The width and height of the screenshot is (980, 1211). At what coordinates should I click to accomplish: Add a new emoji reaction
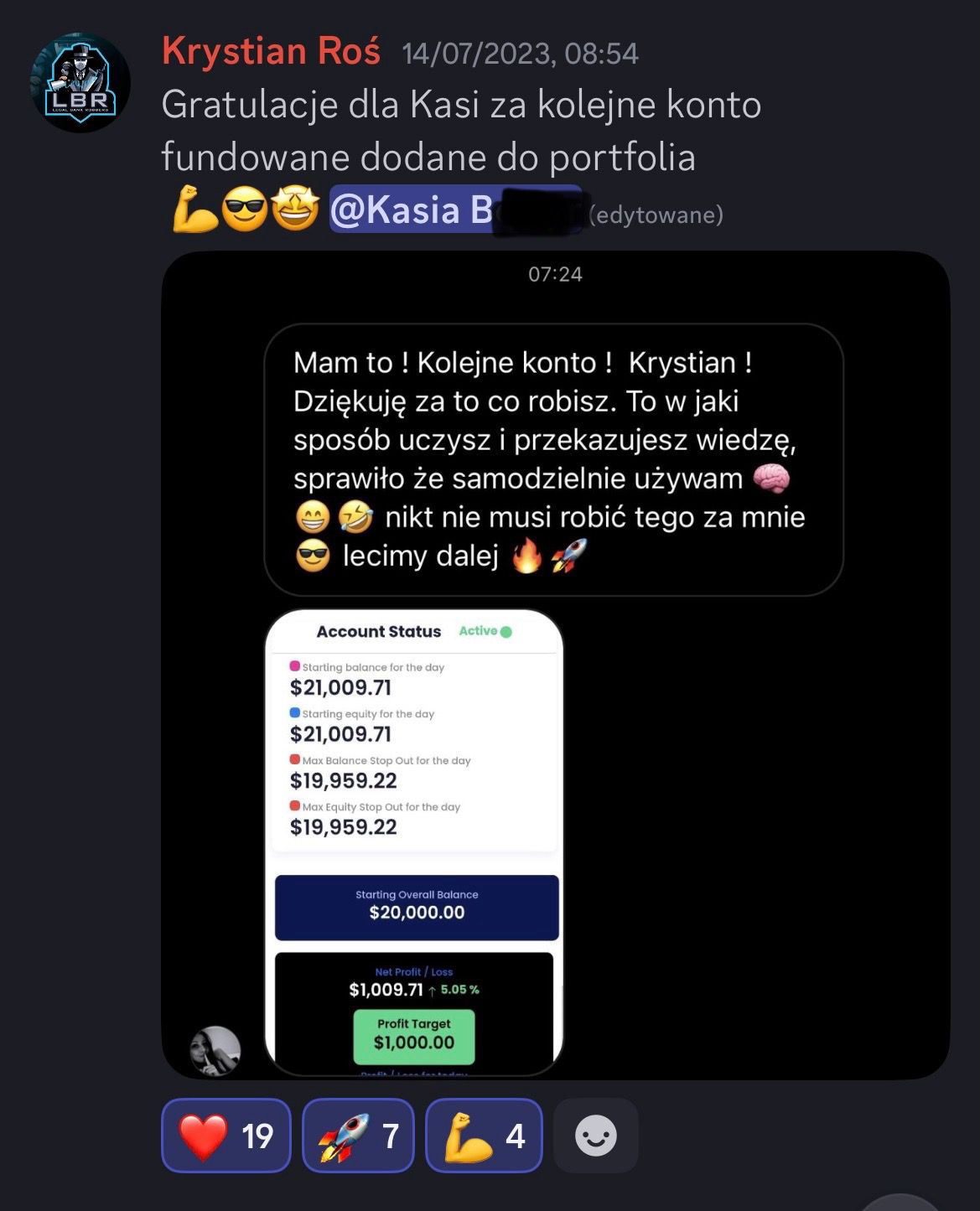(595, 1136)
